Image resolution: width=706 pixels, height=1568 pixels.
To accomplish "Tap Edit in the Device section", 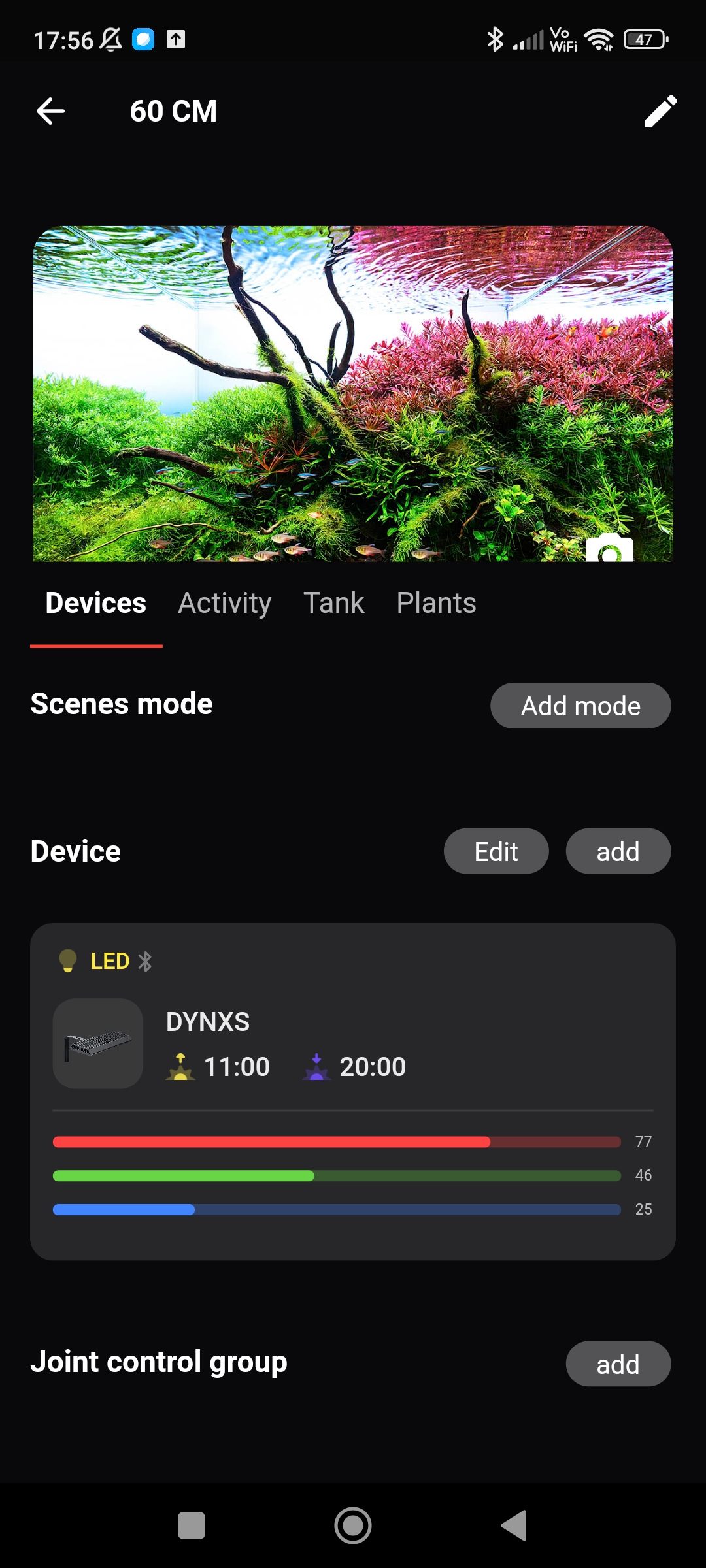I will pos(496,851).
